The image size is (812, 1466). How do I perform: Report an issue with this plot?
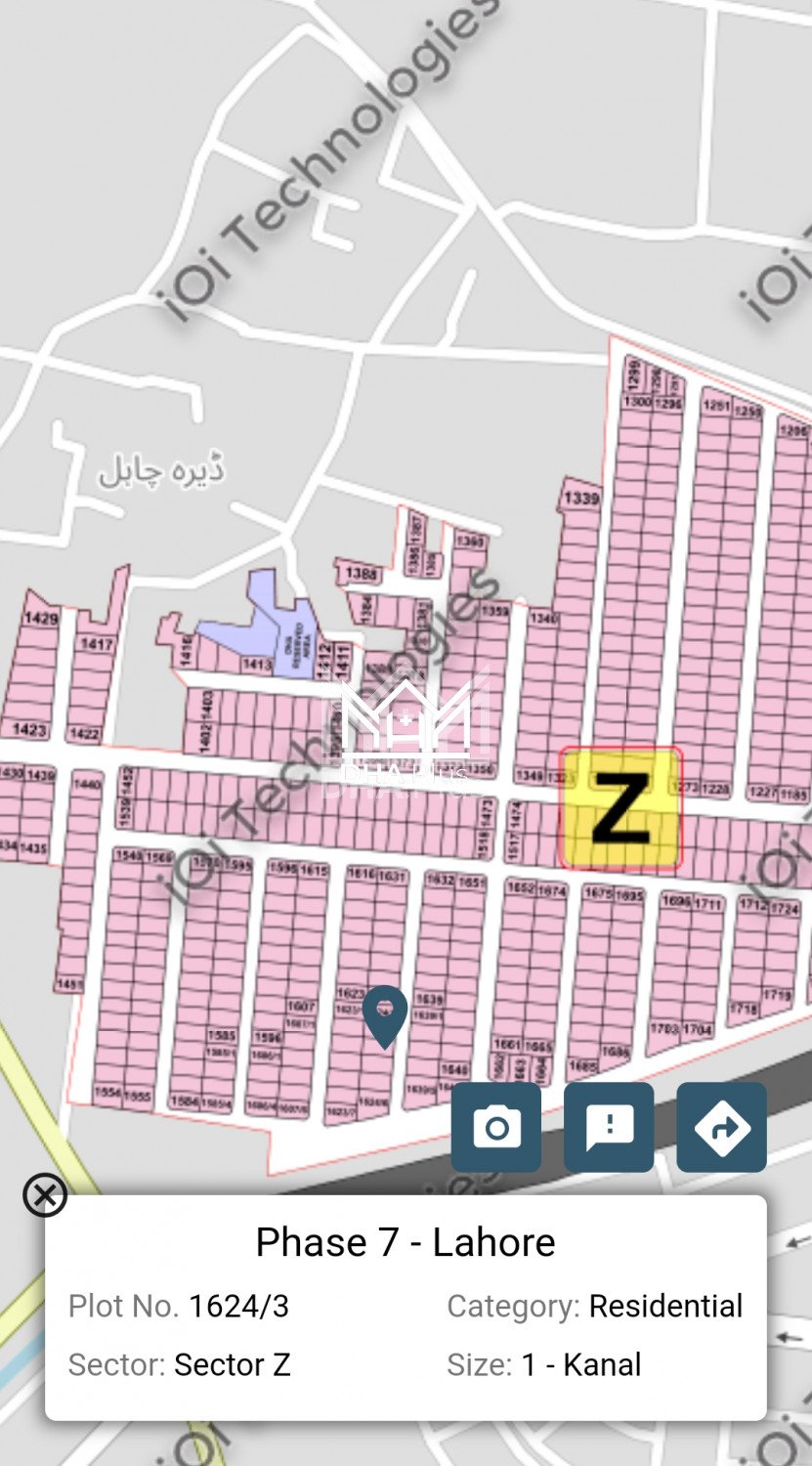[608, 1127]
